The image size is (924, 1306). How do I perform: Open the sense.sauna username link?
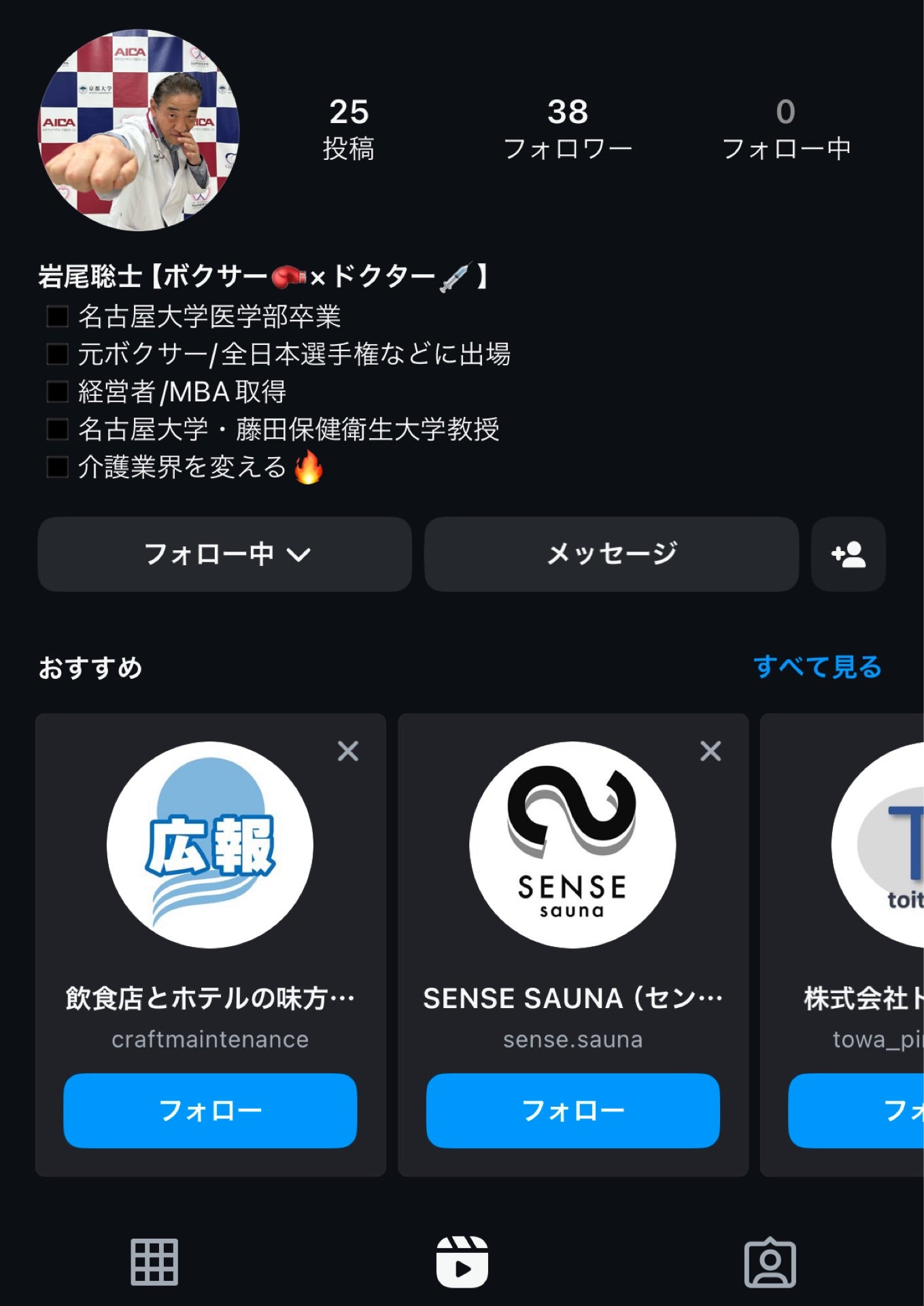[573, 1039]
